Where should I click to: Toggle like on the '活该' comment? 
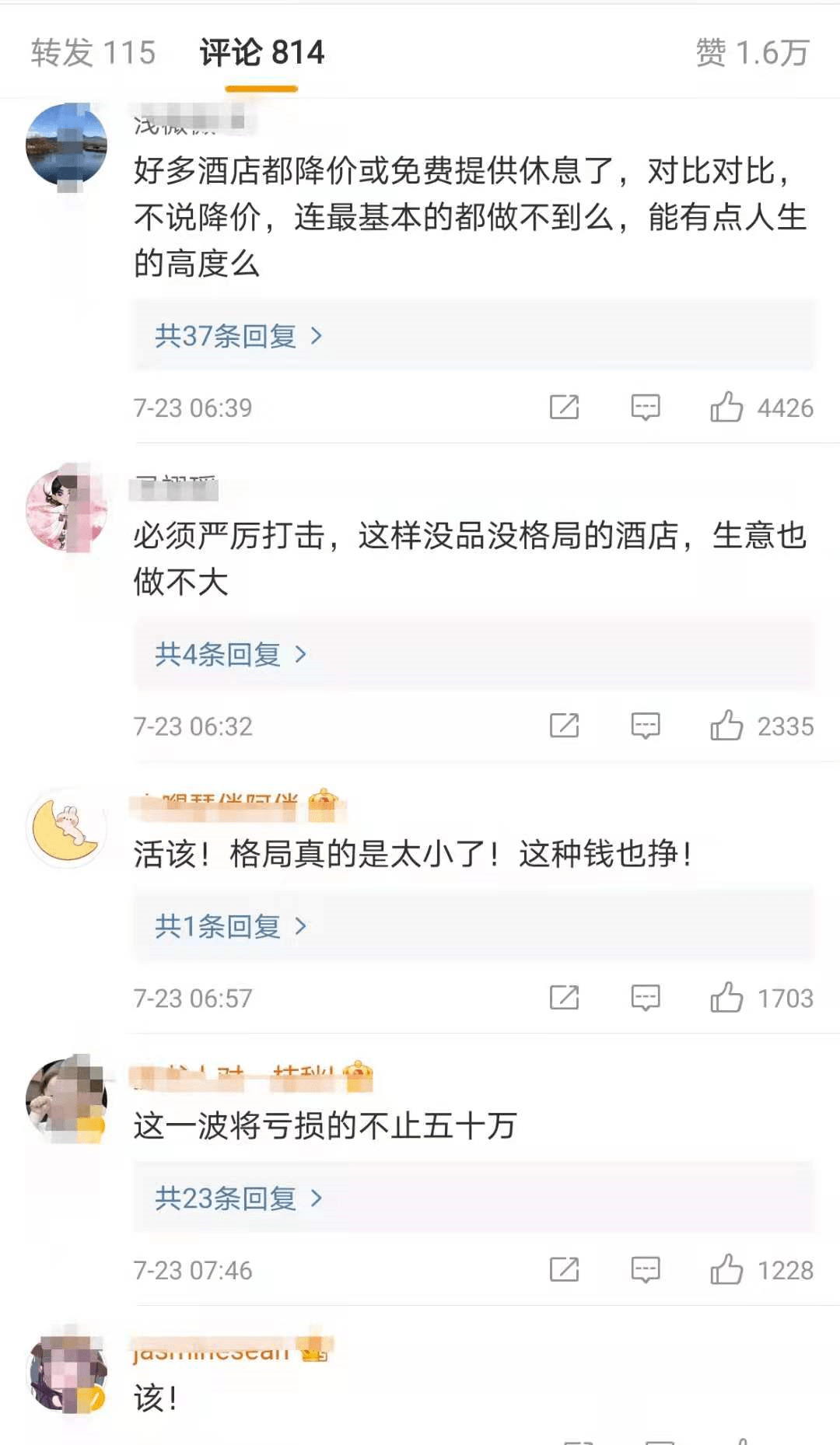click(730, 998)
